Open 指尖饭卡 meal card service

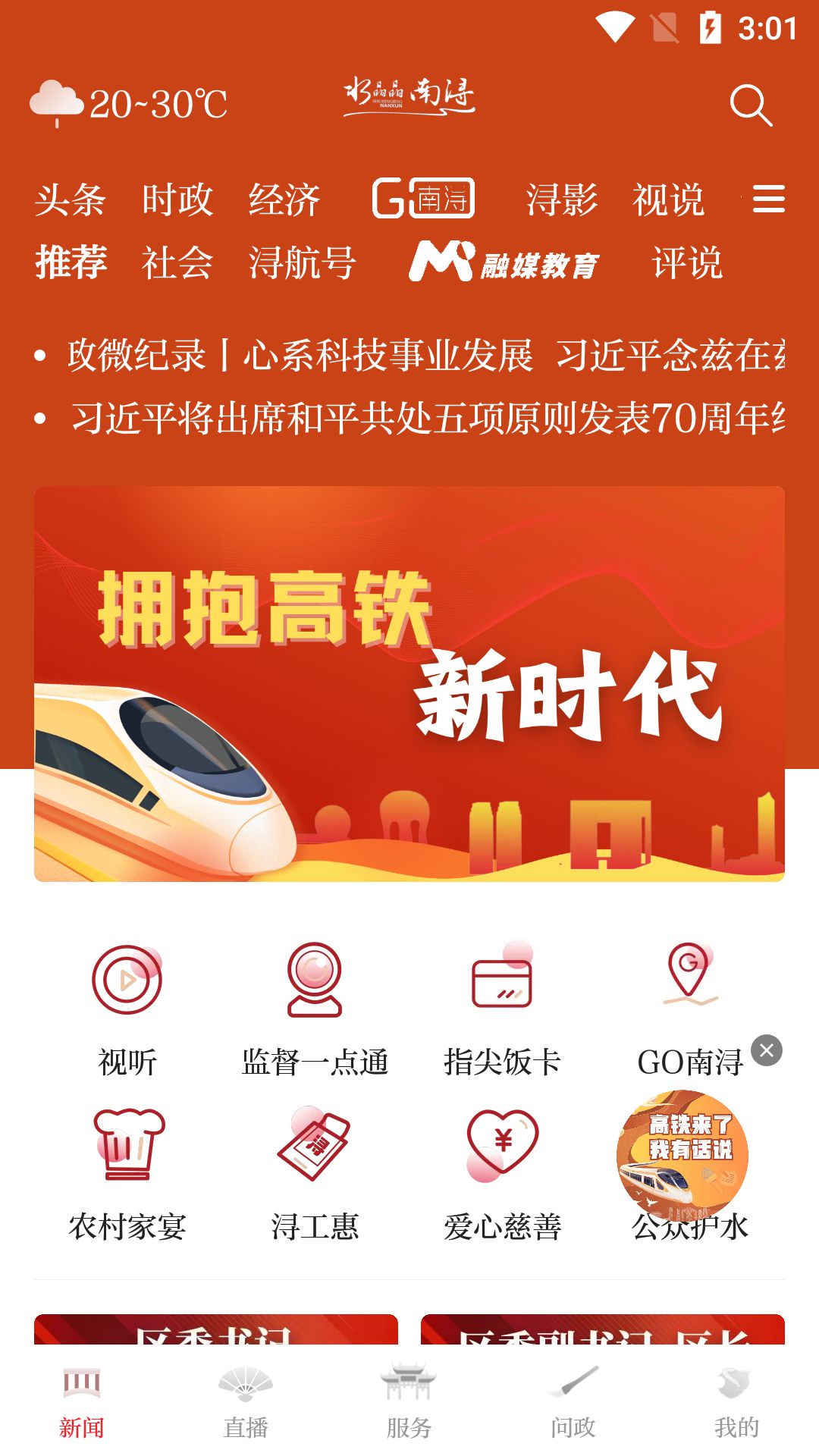502,1001
